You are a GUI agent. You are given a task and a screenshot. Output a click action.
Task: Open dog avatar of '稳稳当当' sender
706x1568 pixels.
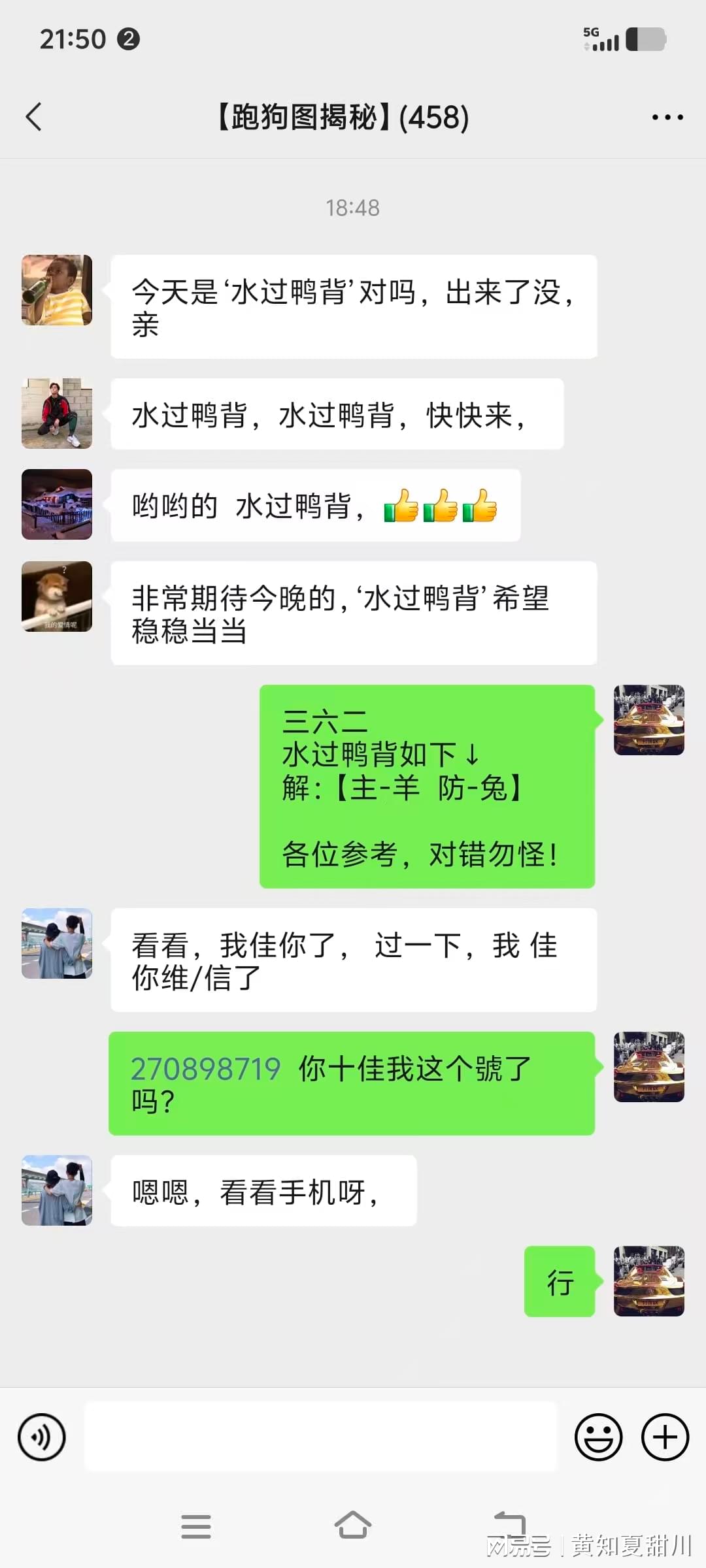tap(57, 596)
